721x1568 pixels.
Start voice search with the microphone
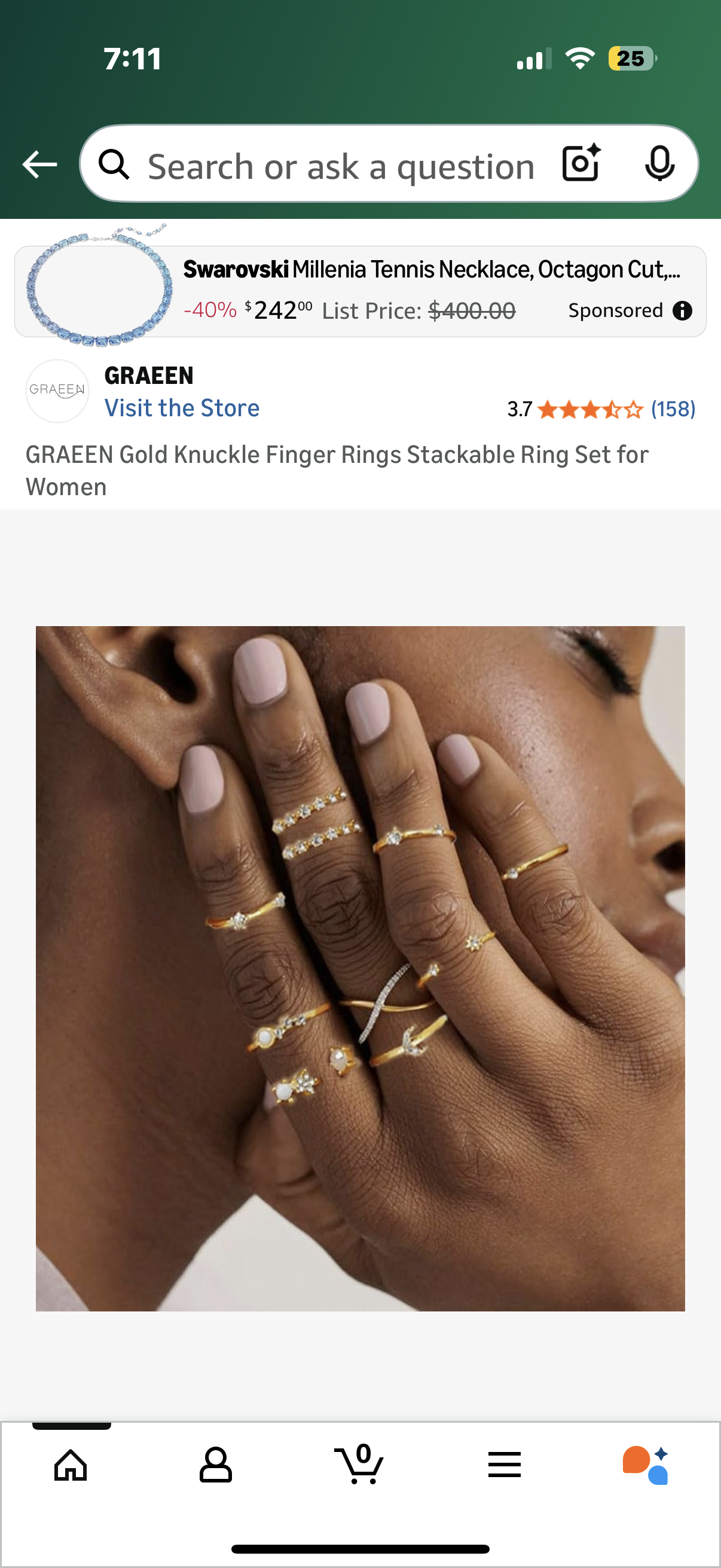click(x=659, y=163)
